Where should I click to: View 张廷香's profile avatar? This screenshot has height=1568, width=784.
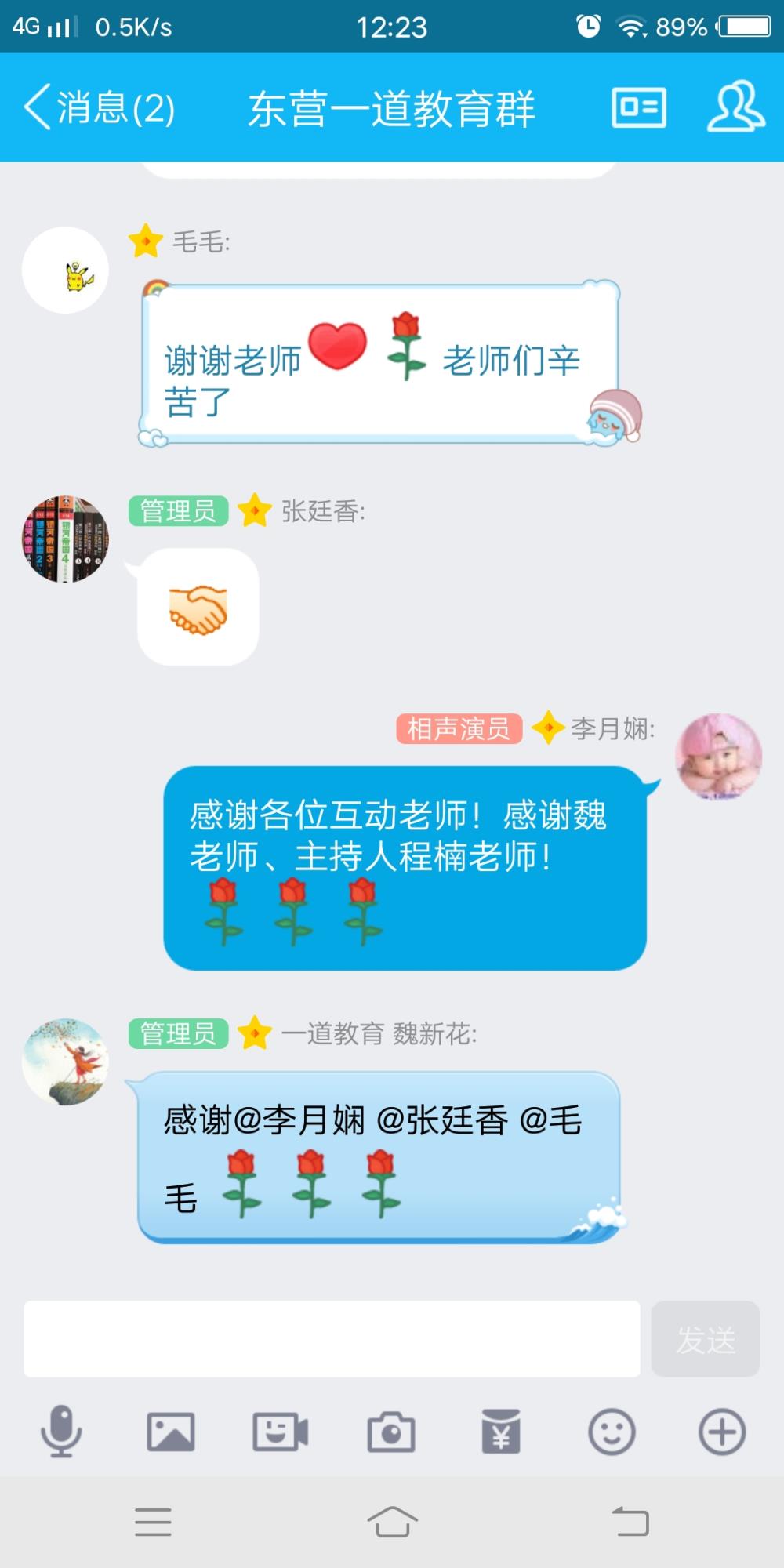click(65, 539)
